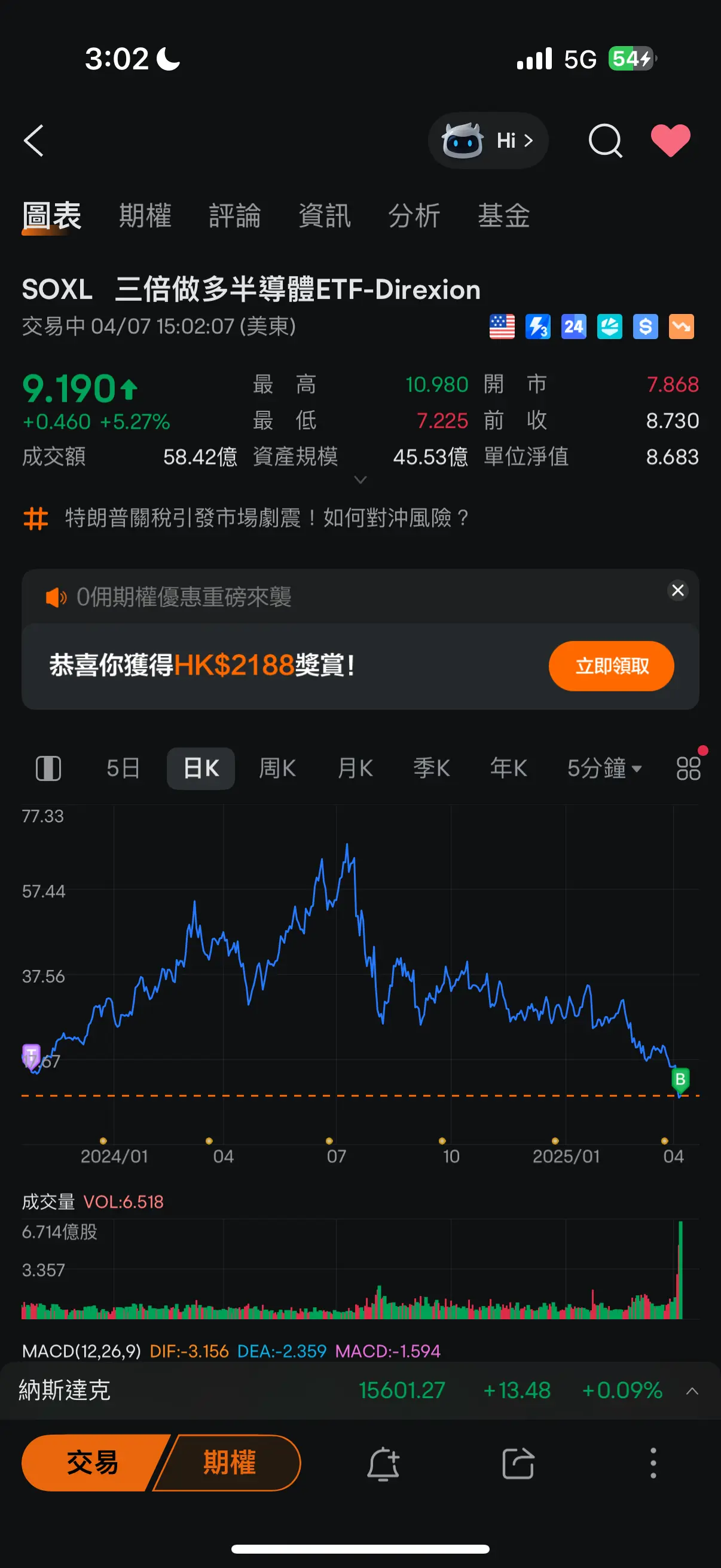Viewport: 721px width, 1568px height.
Task: Select the 5日 chart range
Action: [124, 768]
